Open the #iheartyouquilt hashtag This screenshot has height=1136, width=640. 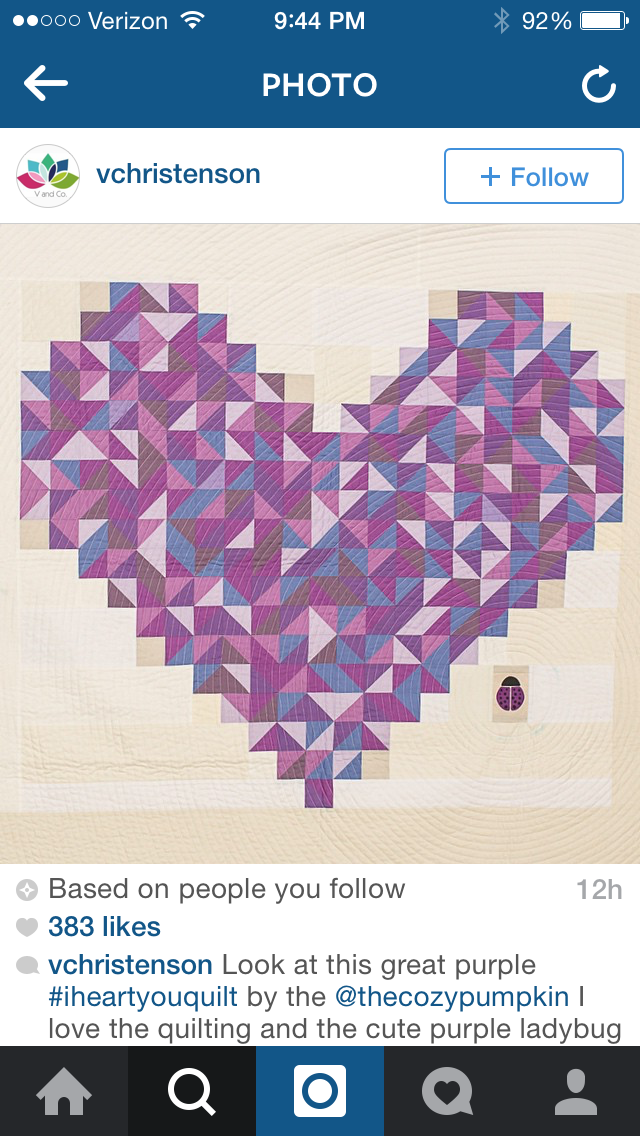142,997
